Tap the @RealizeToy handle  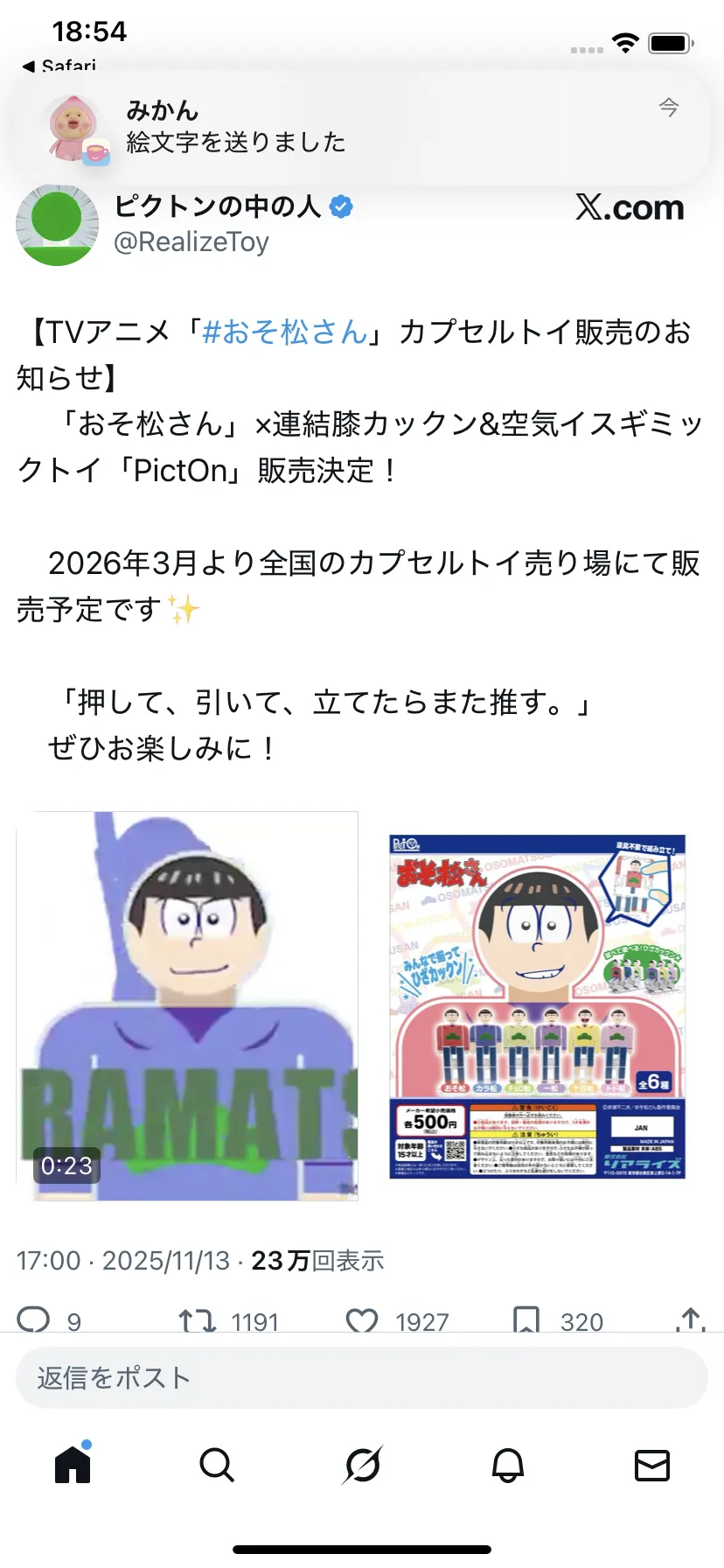[x=191, y=242]
